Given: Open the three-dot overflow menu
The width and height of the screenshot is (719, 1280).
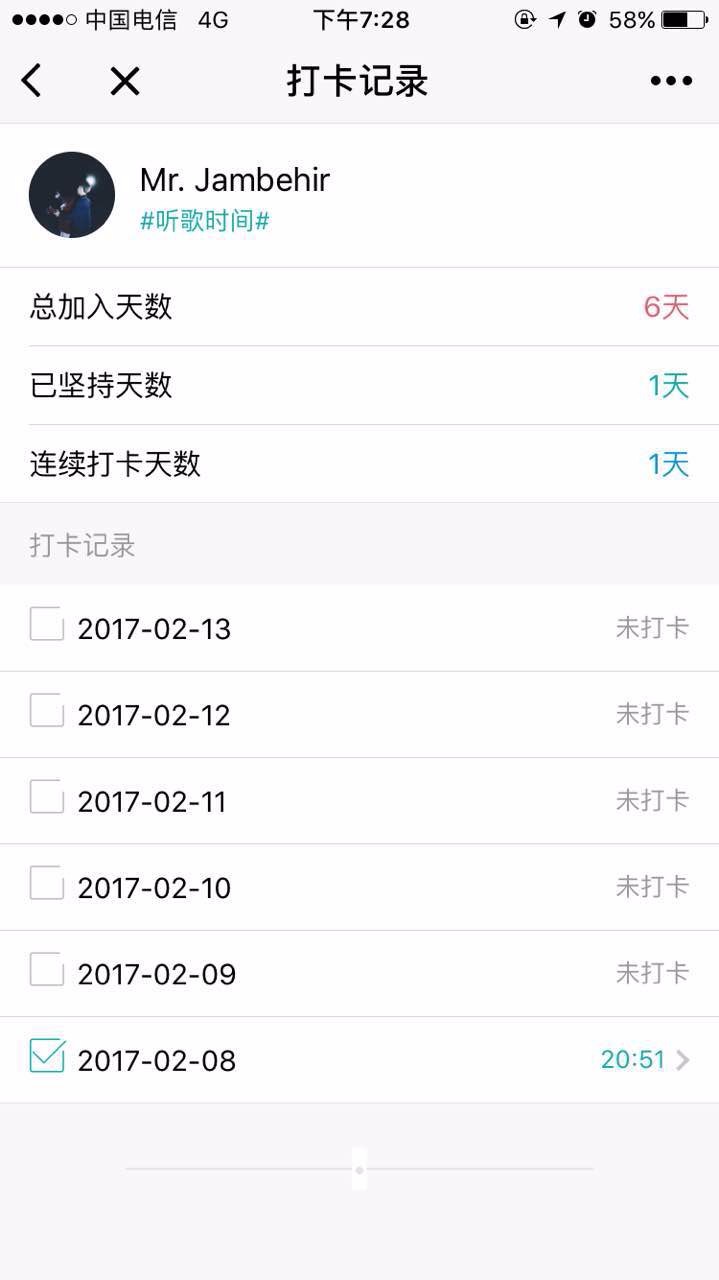Looking at the screenshot, I should [x=671, y=81].
